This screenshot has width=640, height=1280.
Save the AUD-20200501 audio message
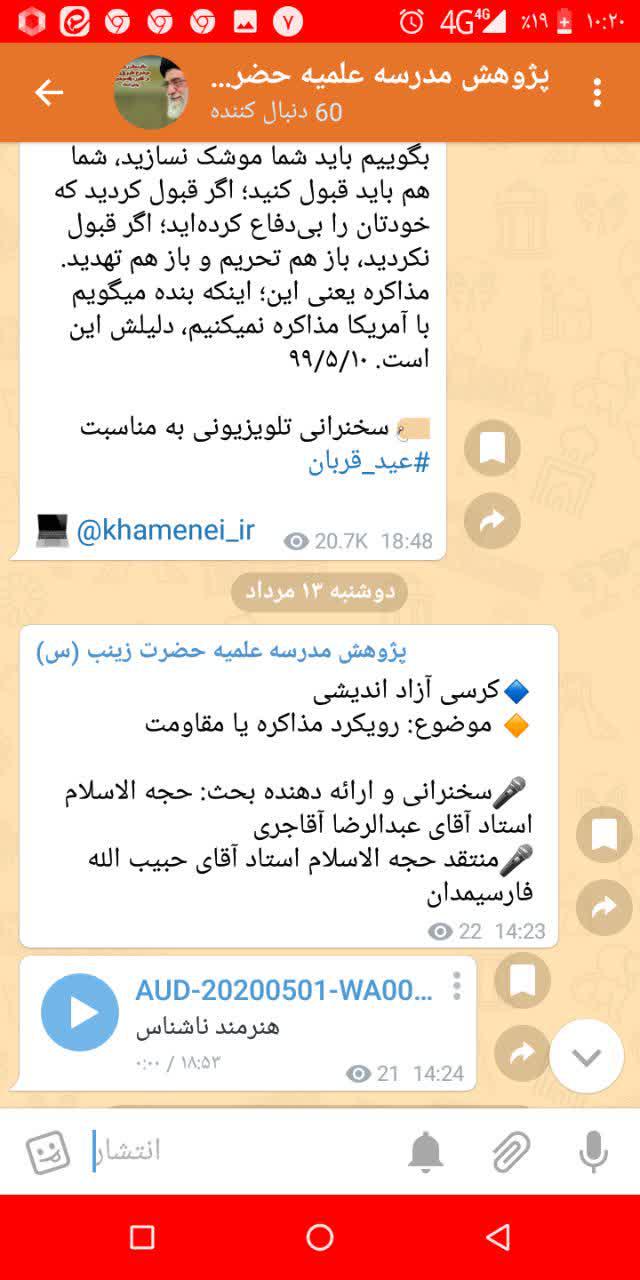click(x=522, y=981)
